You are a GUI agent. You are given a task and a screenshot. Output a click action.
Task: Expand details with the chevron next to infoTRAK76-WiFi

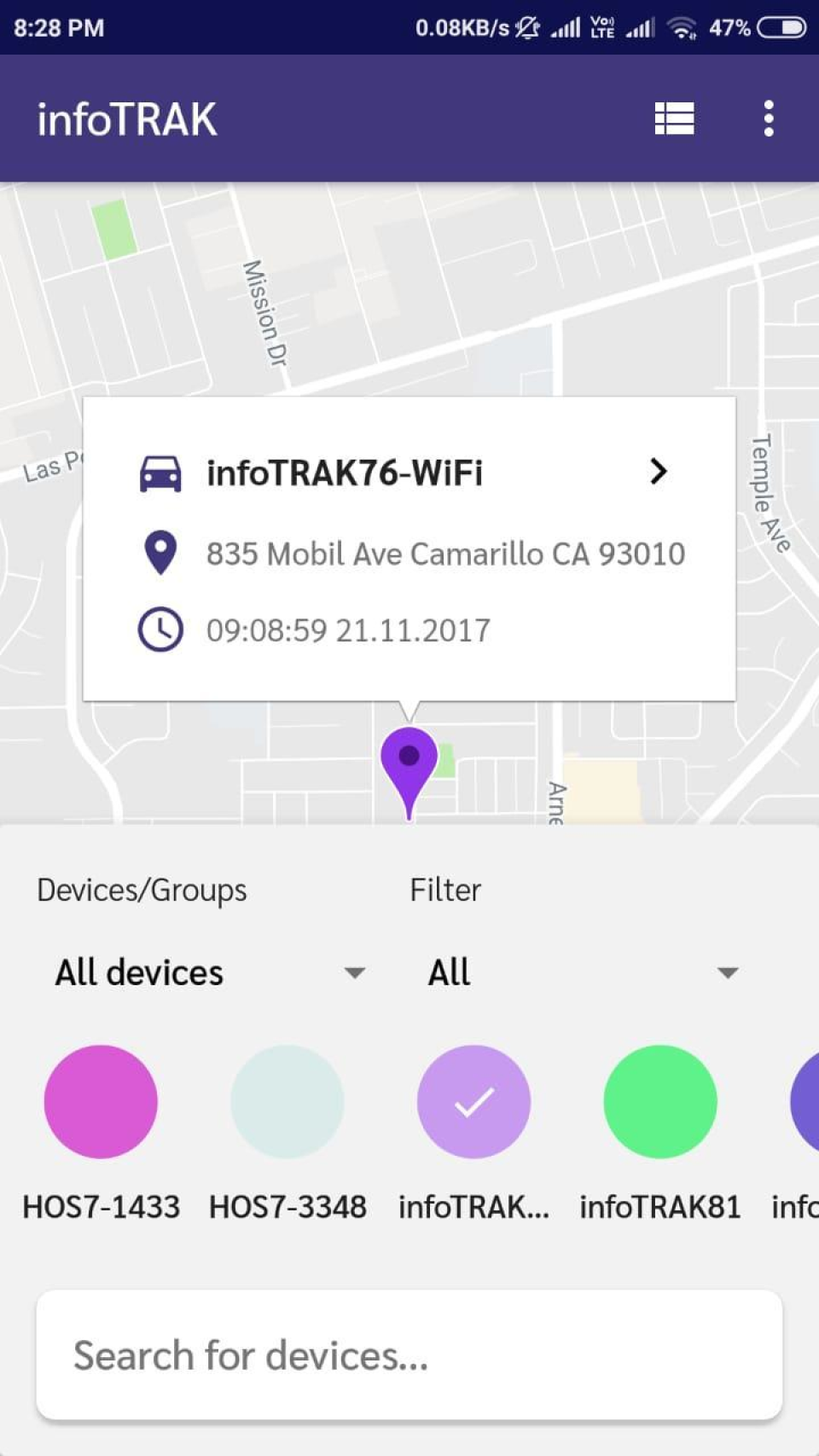coord(658,472)
